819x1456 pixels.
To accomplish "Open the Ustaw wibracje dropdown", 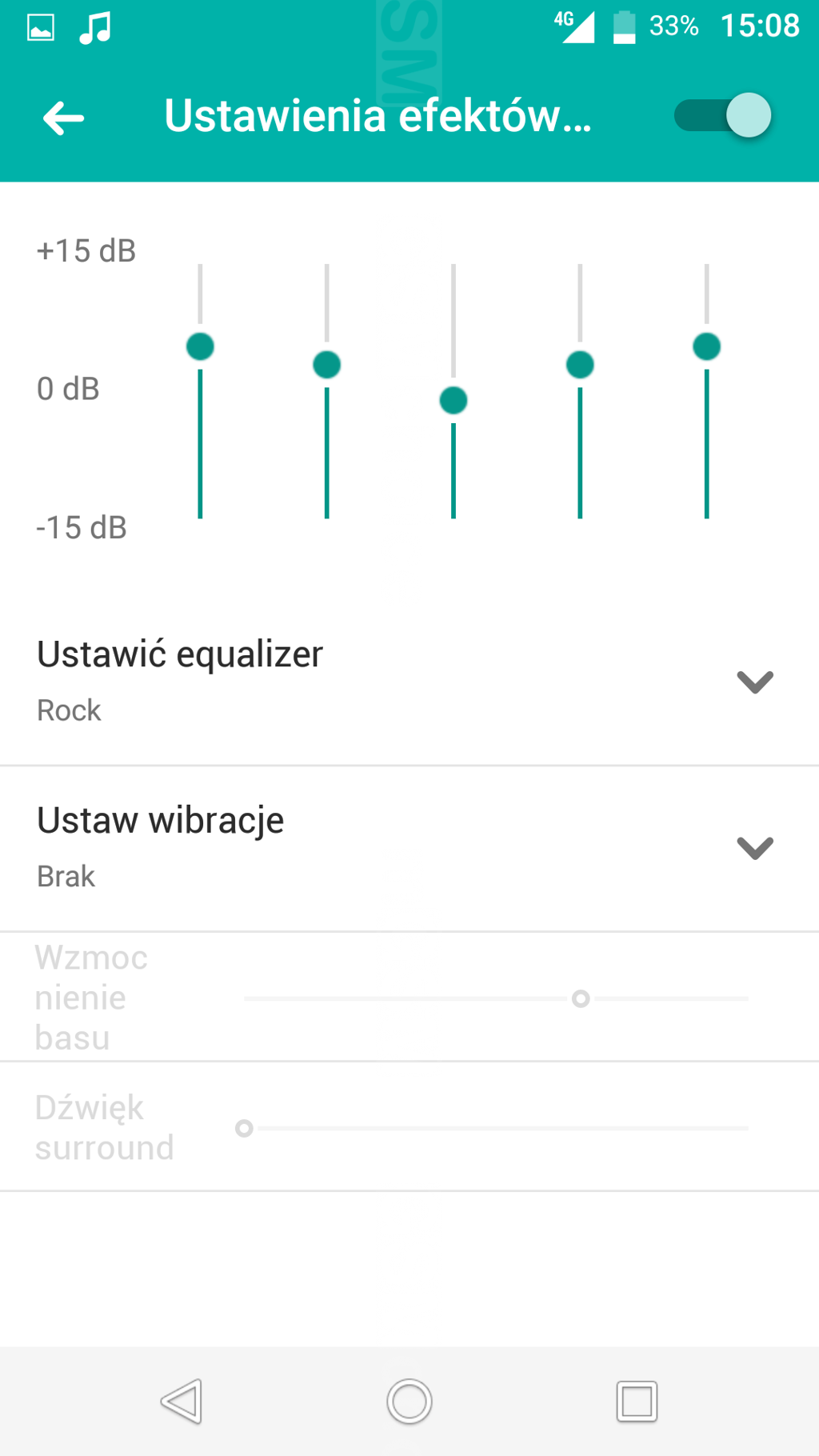I will pyautogui.click(x=409, y=848).
